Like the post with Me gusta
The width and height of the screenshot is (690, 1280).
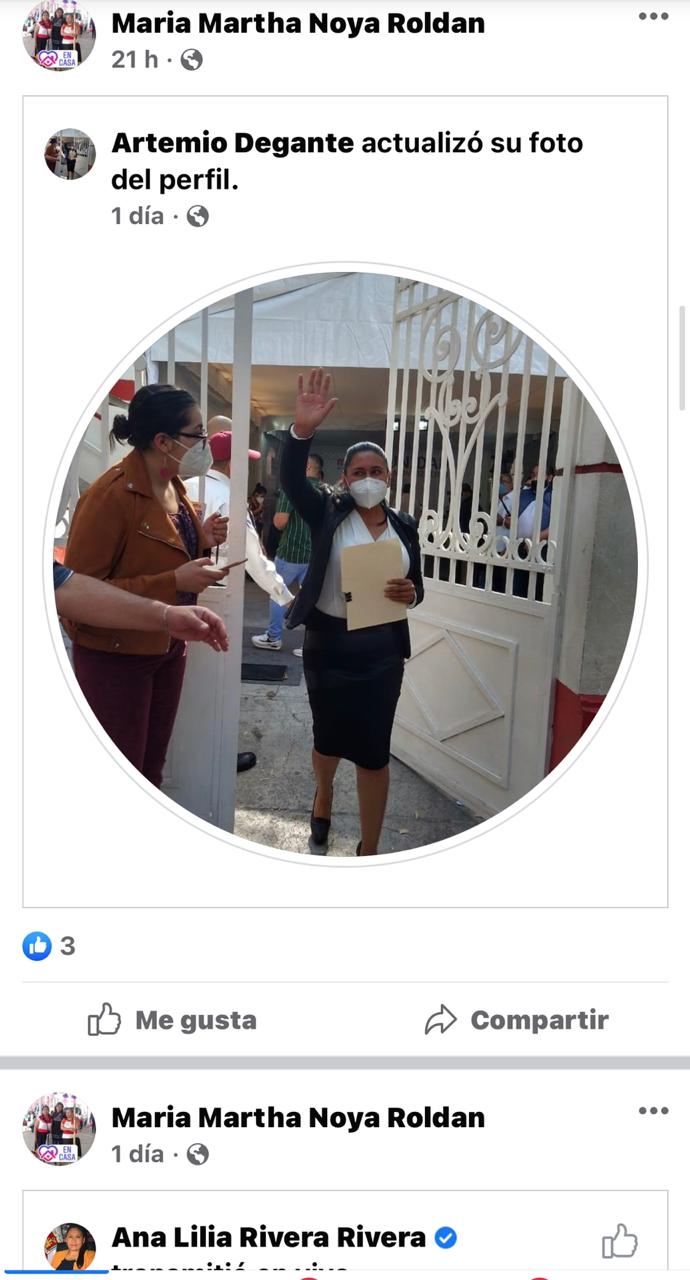172,1020
